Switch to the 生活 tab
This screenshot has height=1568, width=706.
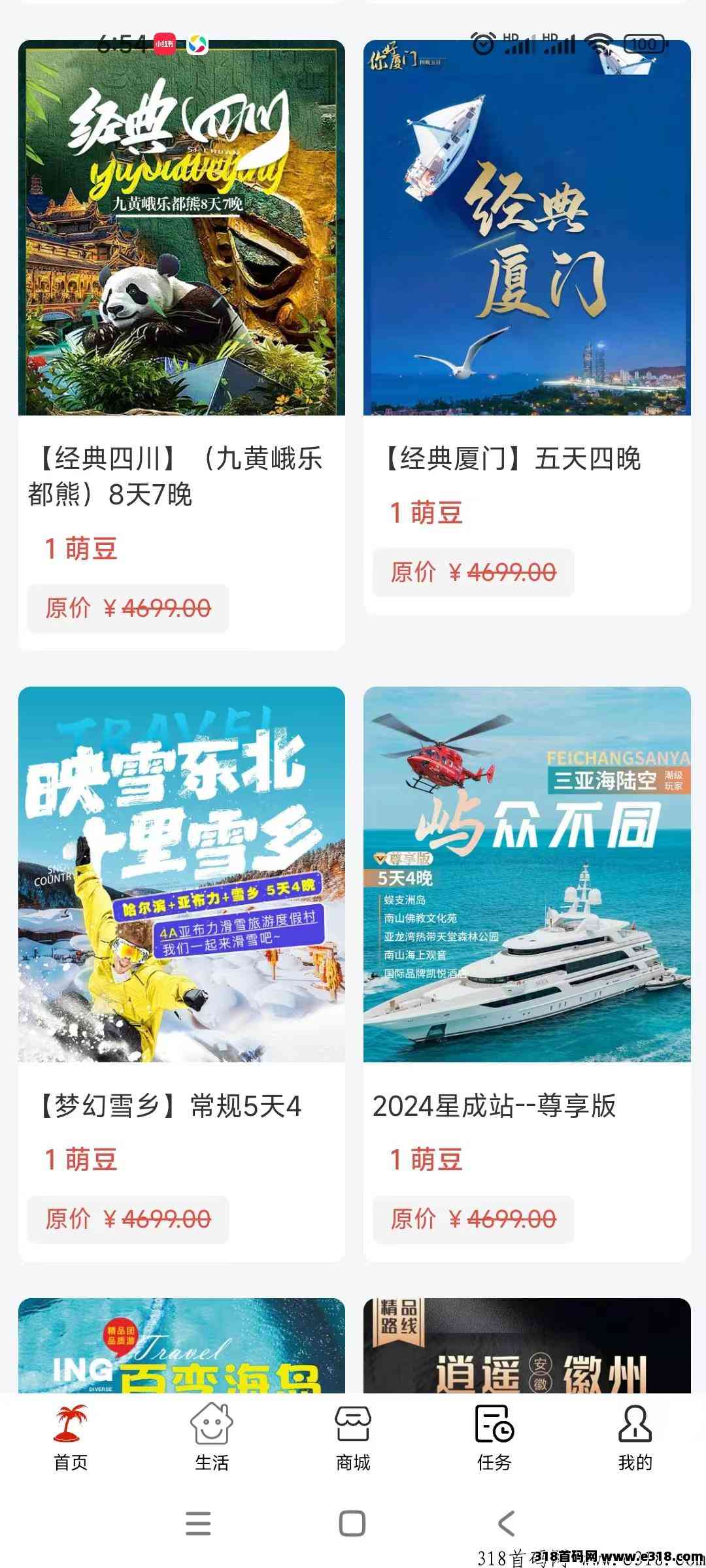click(212, 1437)
